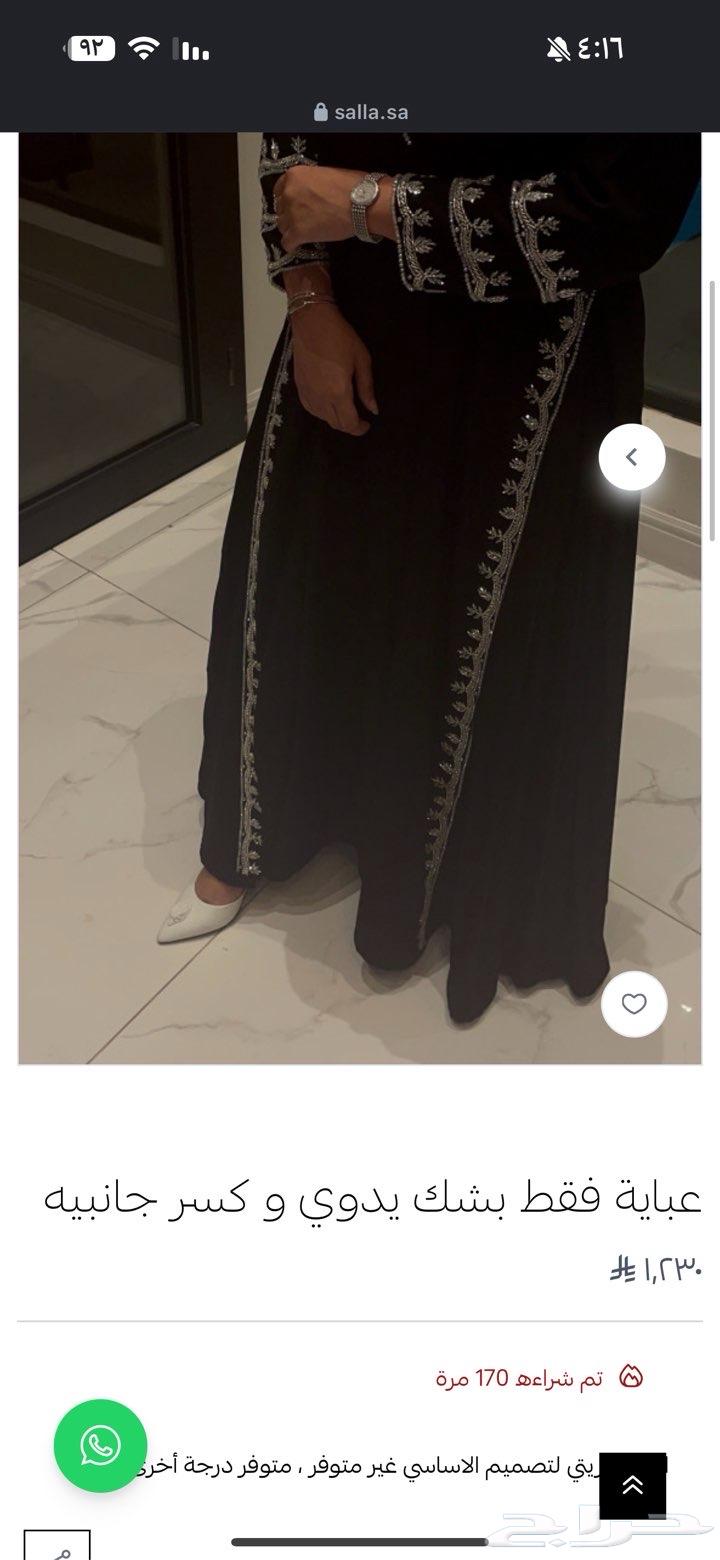The width and height of the screenshot is (720, 1560).
Task: Tap the salla.sa address bar
Action: 360,112
